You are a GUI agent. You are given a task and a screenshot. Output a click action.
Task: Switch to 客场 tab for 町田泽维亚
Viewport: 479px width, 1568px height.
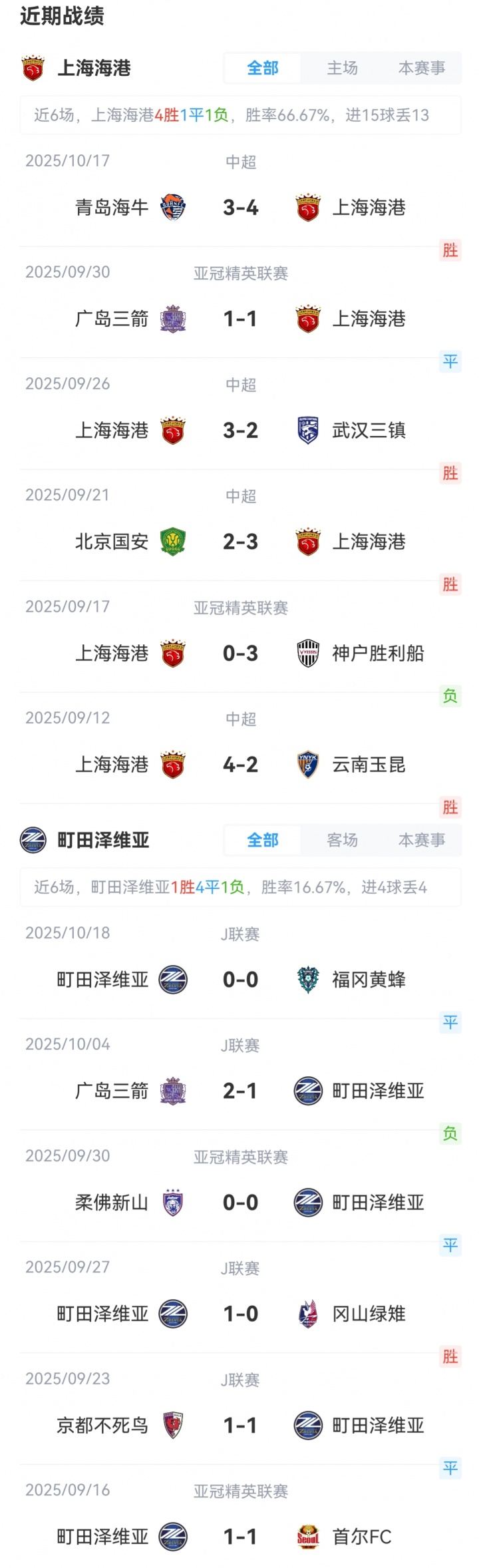click(x=342, y=840)
